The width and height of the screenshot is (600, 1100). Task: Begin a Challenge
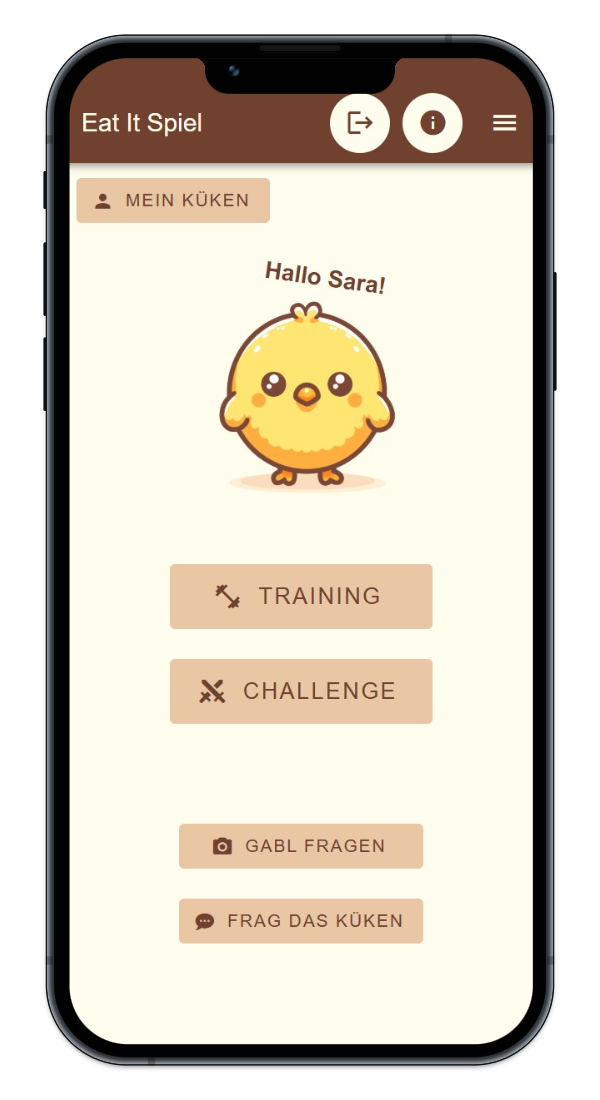point(301,691)
